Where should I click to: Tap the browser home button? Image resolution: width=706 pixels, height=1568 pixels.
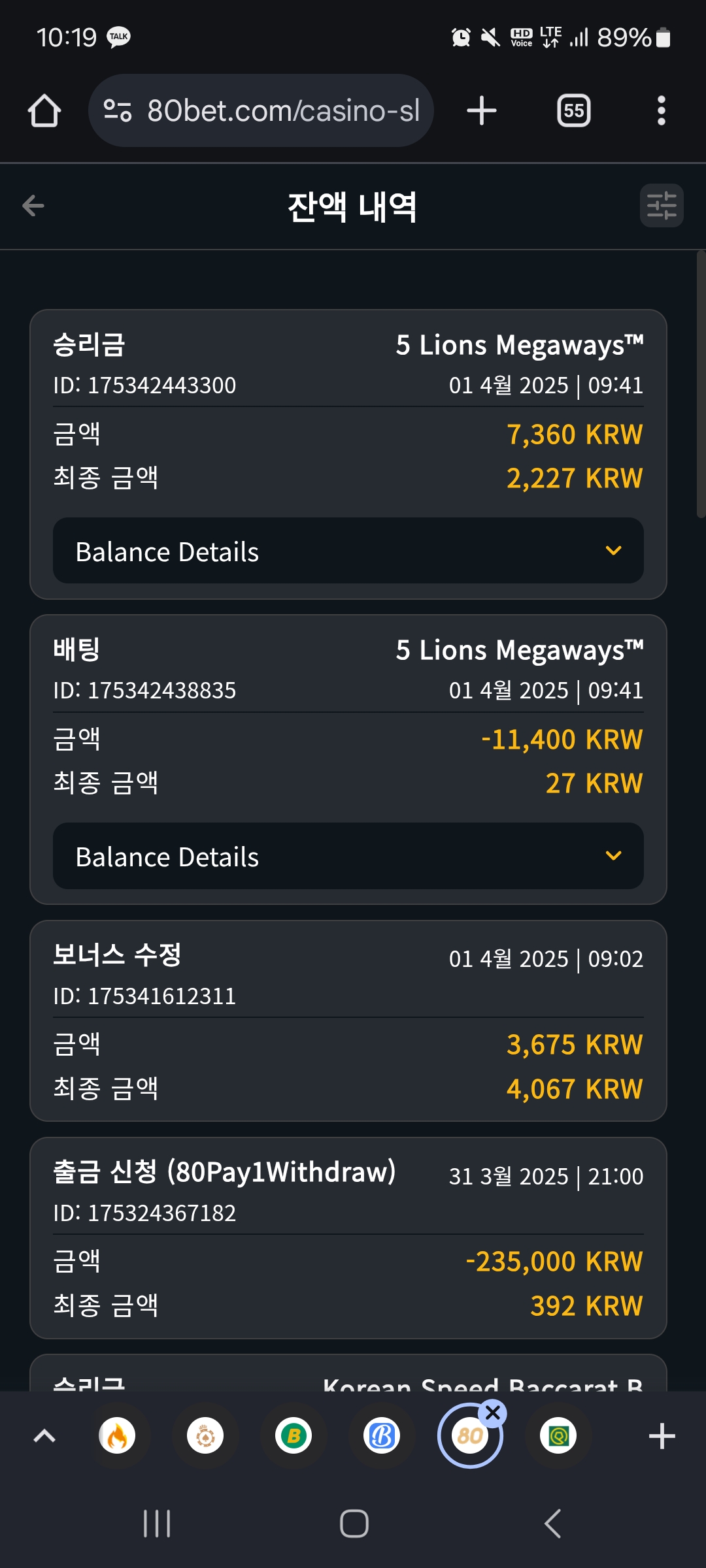click(x=44, y=110)
